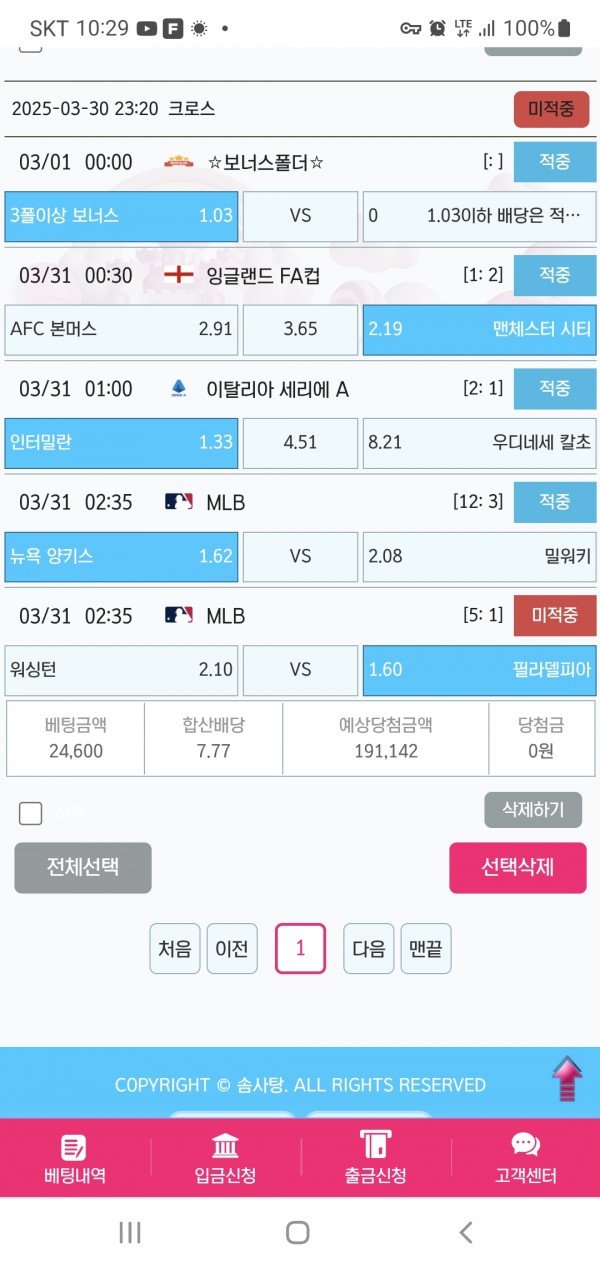Switch to the 출금신청 tab
Viewport: 600px width, 1267px height.
pyautogui.click(x=375, y=1159)
